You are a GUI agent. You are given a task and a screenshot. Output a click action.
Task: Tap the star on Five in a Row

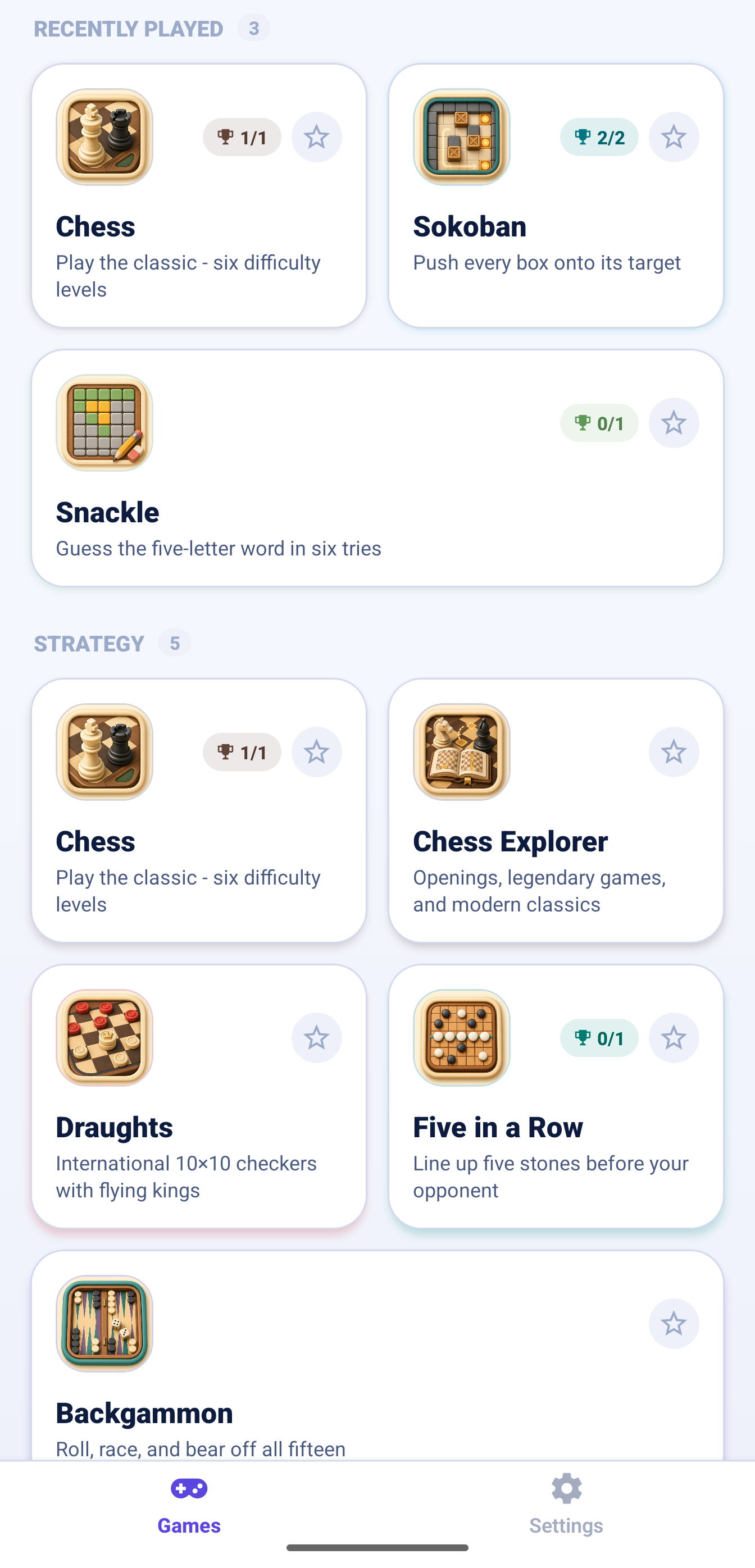coord(674,1038)
